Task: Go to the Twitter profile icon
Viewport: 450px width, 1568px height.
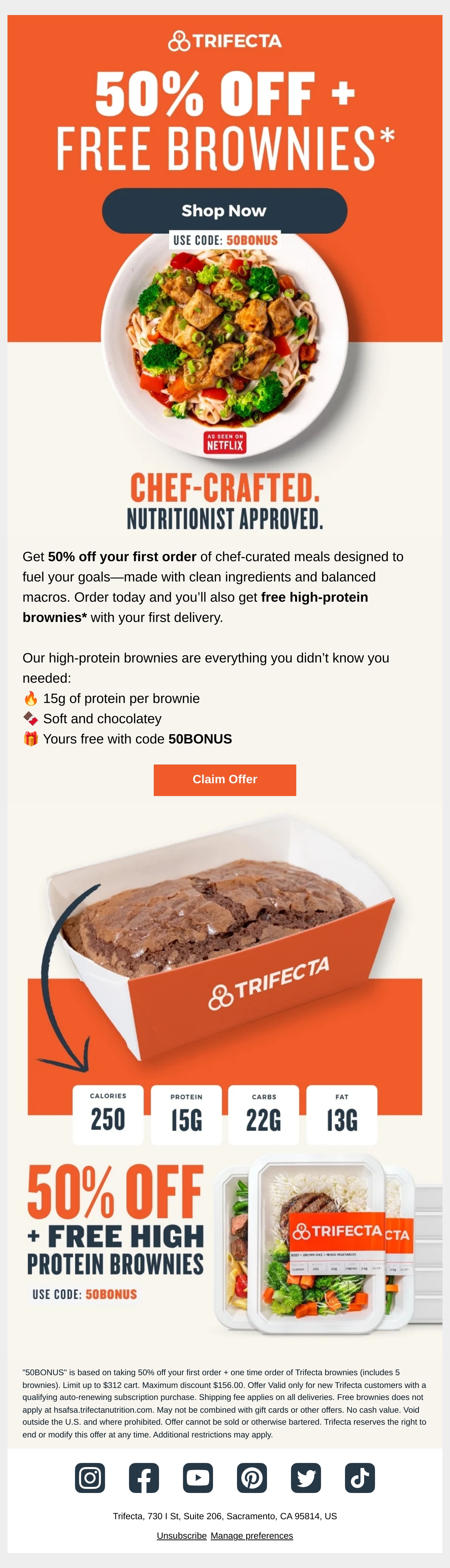Action: pyautogui.click(x=306, y=1478)
